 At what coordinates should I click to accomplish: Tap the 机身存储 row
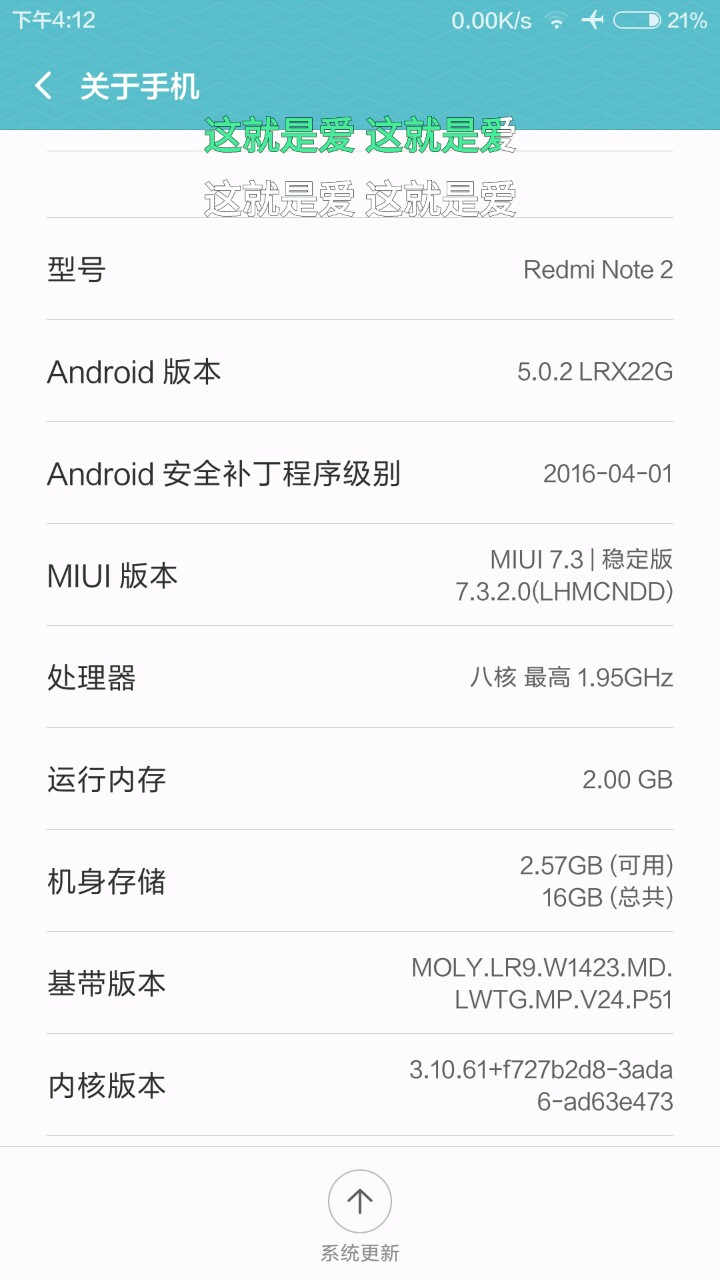pos(360,881)
